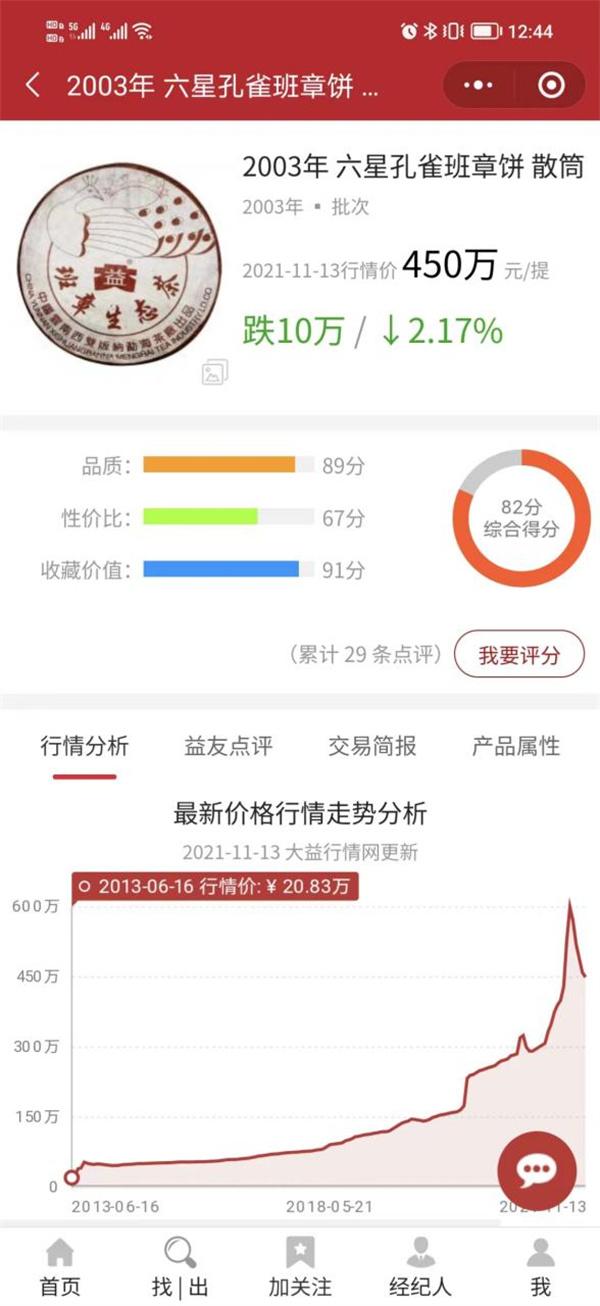Viewport: 600px width, 1306px height.
Task: Switch to the 益友点评 tab
Action: coord(228,746)
